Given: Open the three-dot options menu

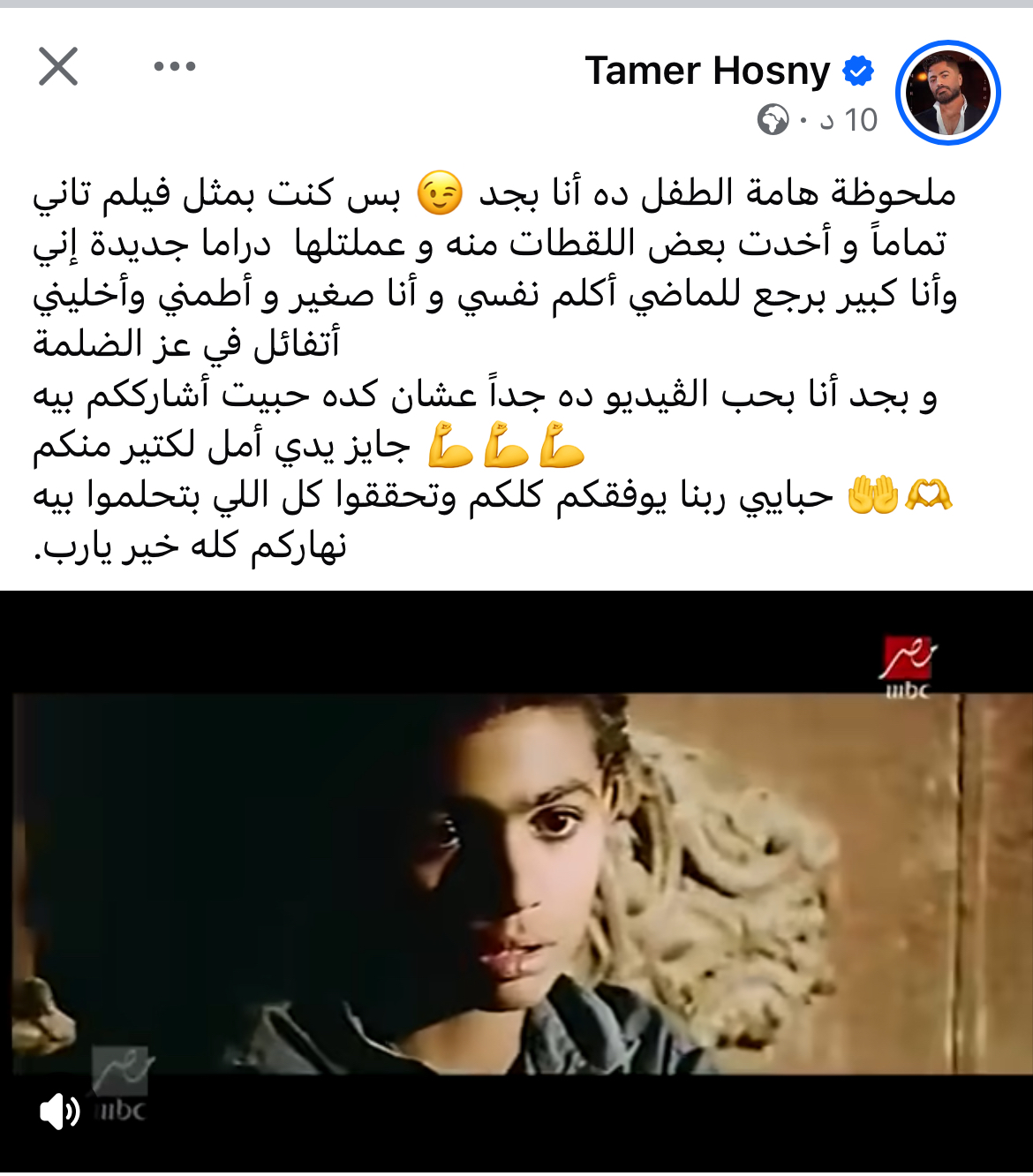Looking at the screenshot, I should [x=174, y=67].
